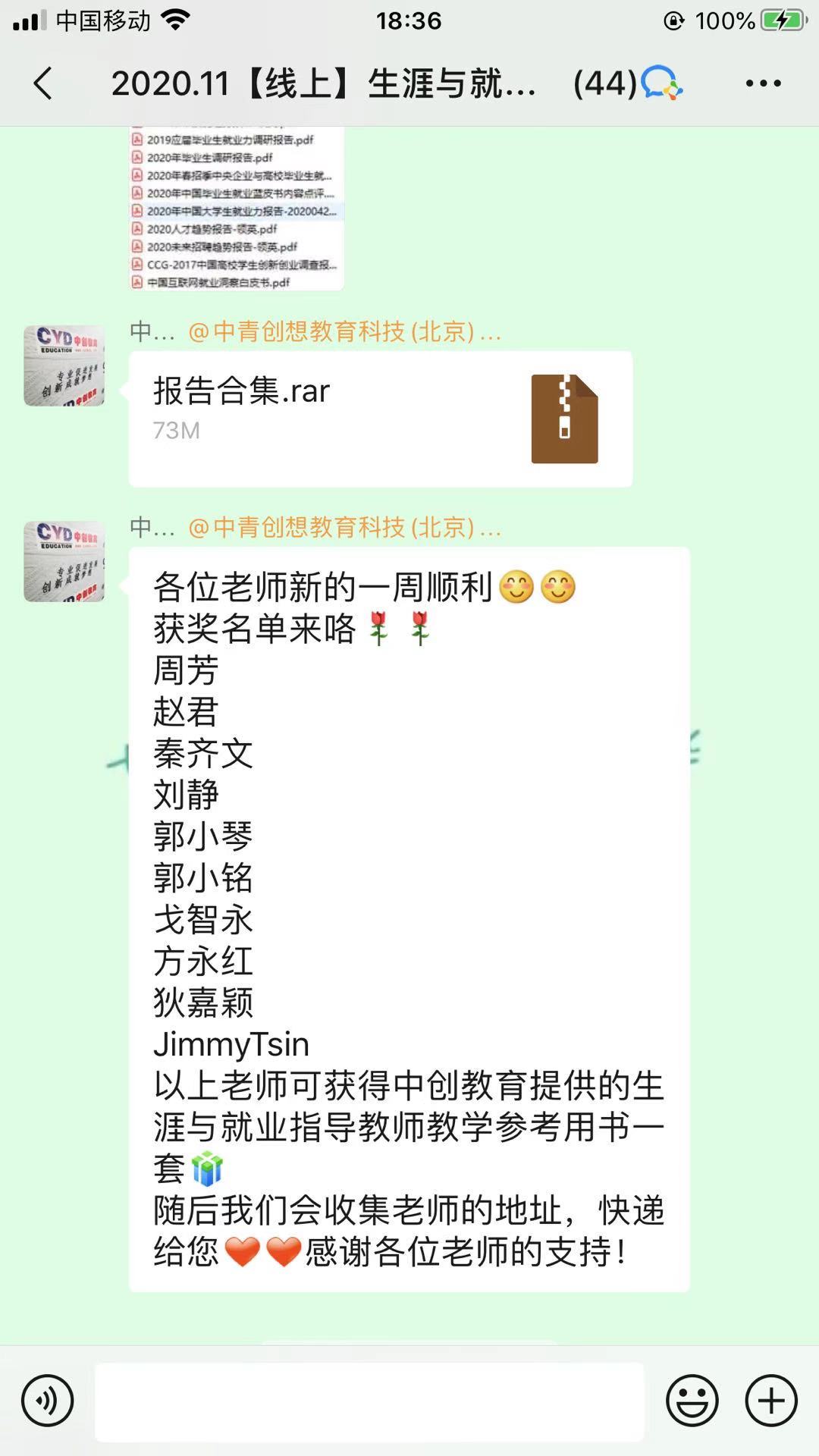Open more functions with the plus icon
The width and height of the screenshot is (819, 1456).
771,1399
